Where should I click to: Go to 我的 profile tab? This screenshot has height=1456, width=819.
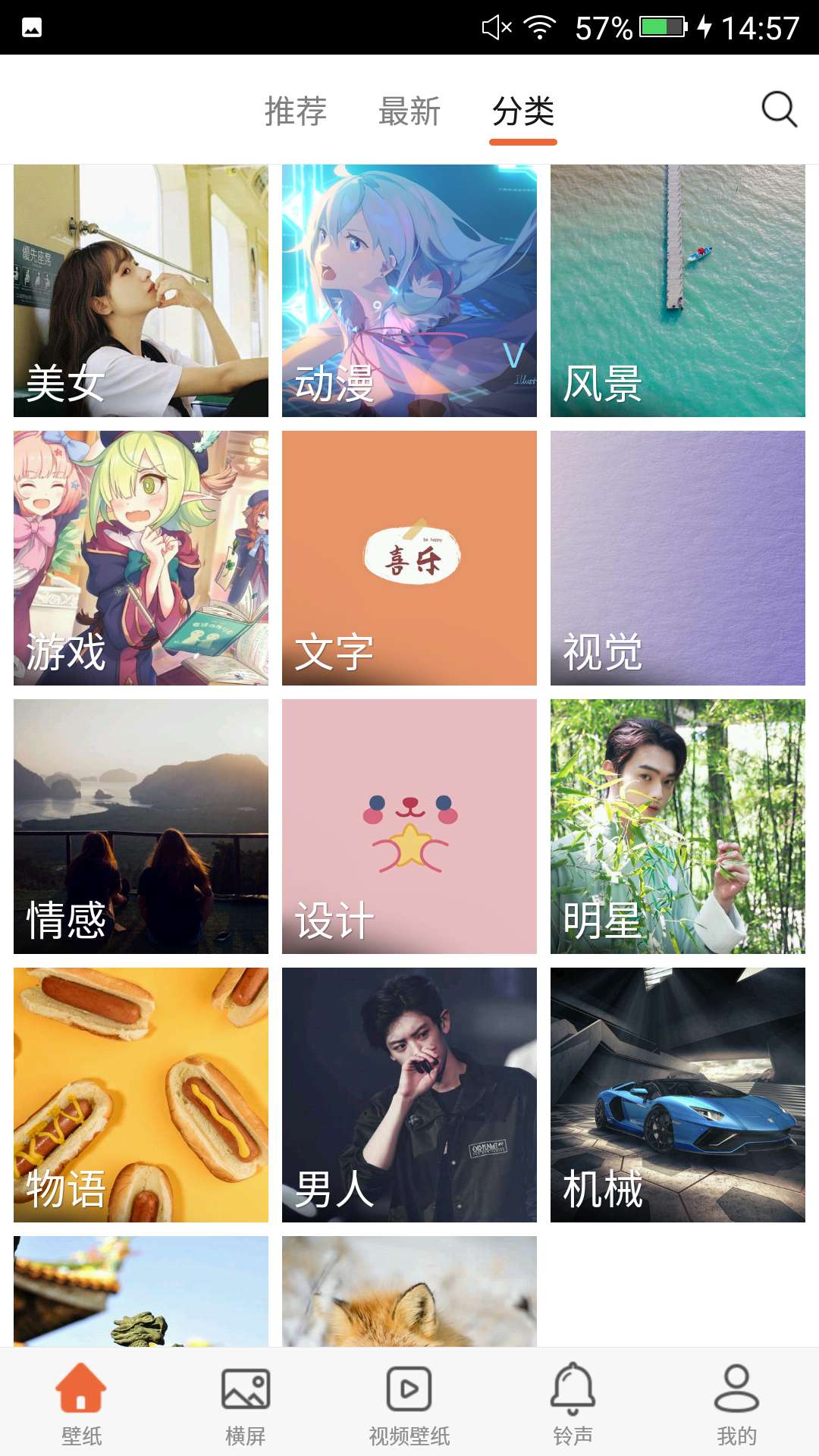[x=736, y=1403]
